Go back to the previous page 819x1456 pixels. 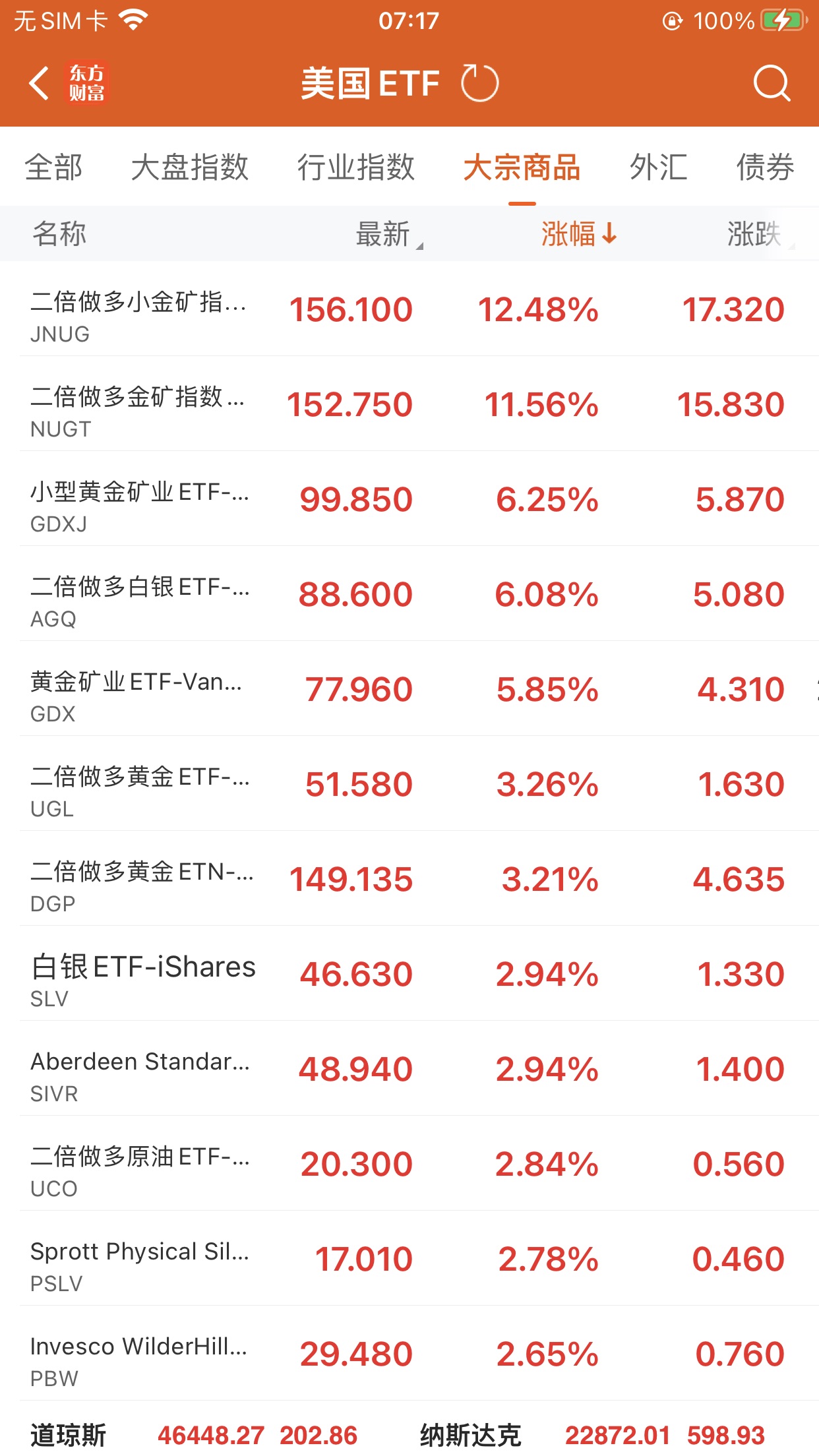pos(40,84)
